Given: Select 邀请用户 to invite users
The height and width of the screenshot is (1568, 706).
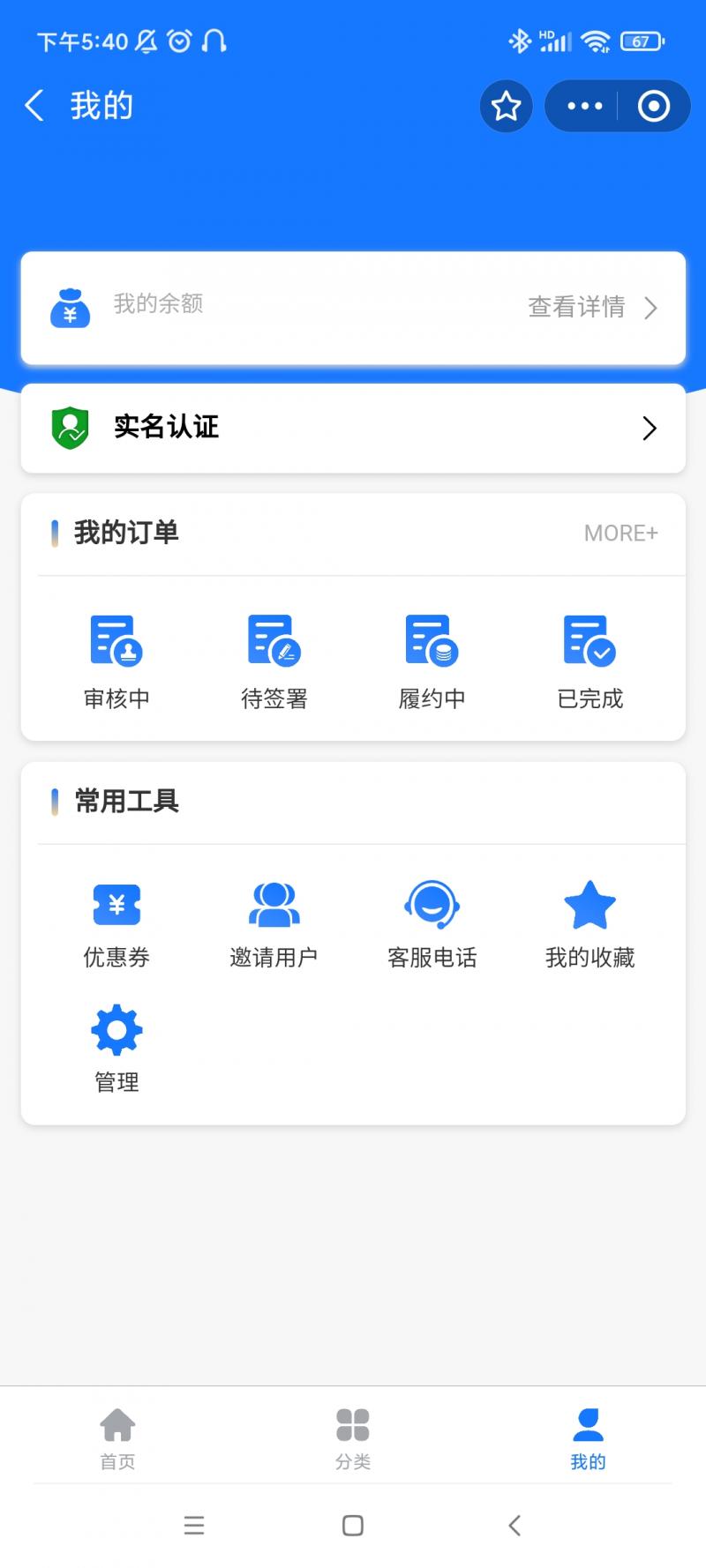Looking at the screenshot, I should [x=274, y=924].
